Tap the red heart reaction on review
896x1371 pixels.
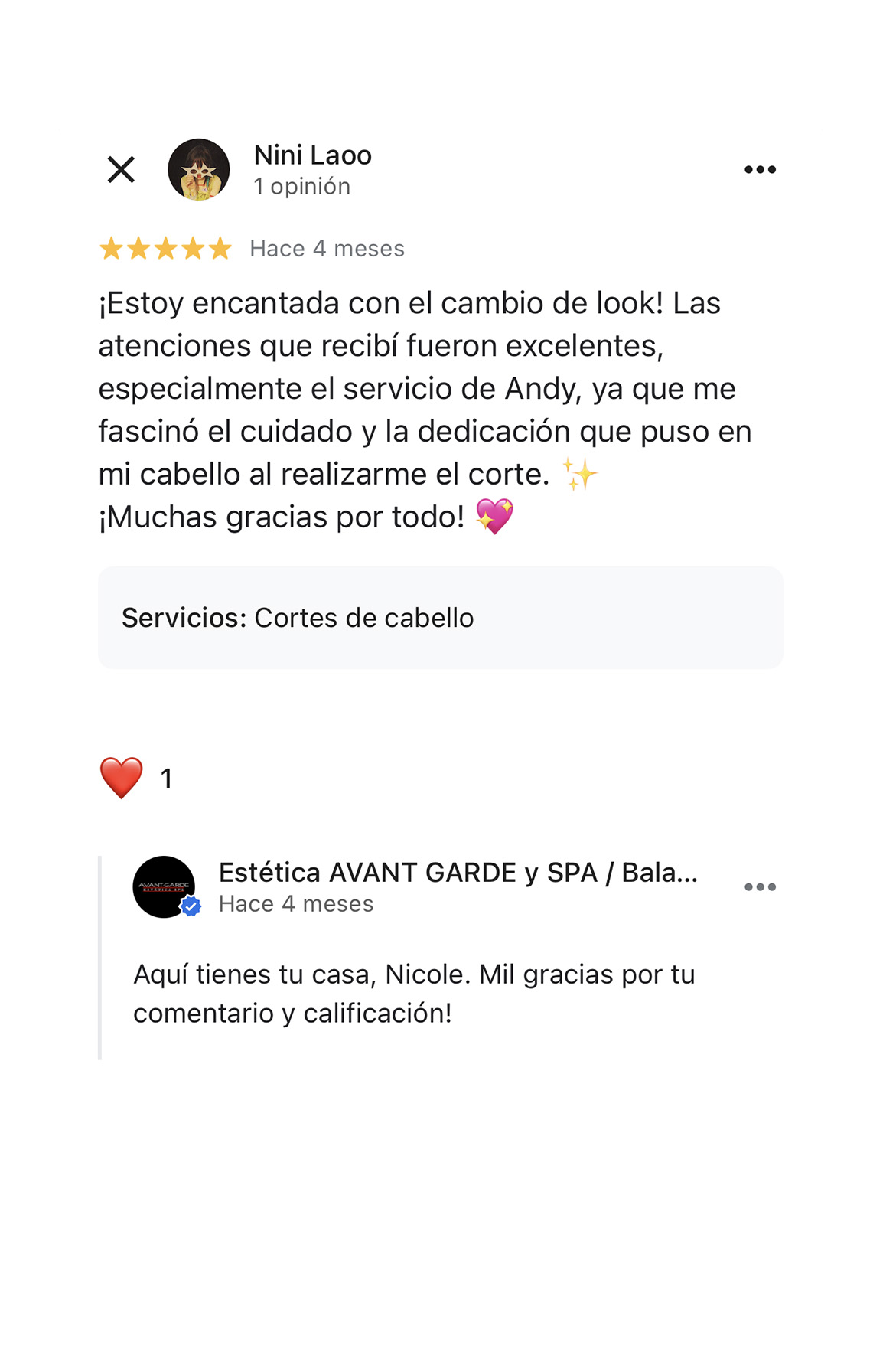tap(122, 778)
